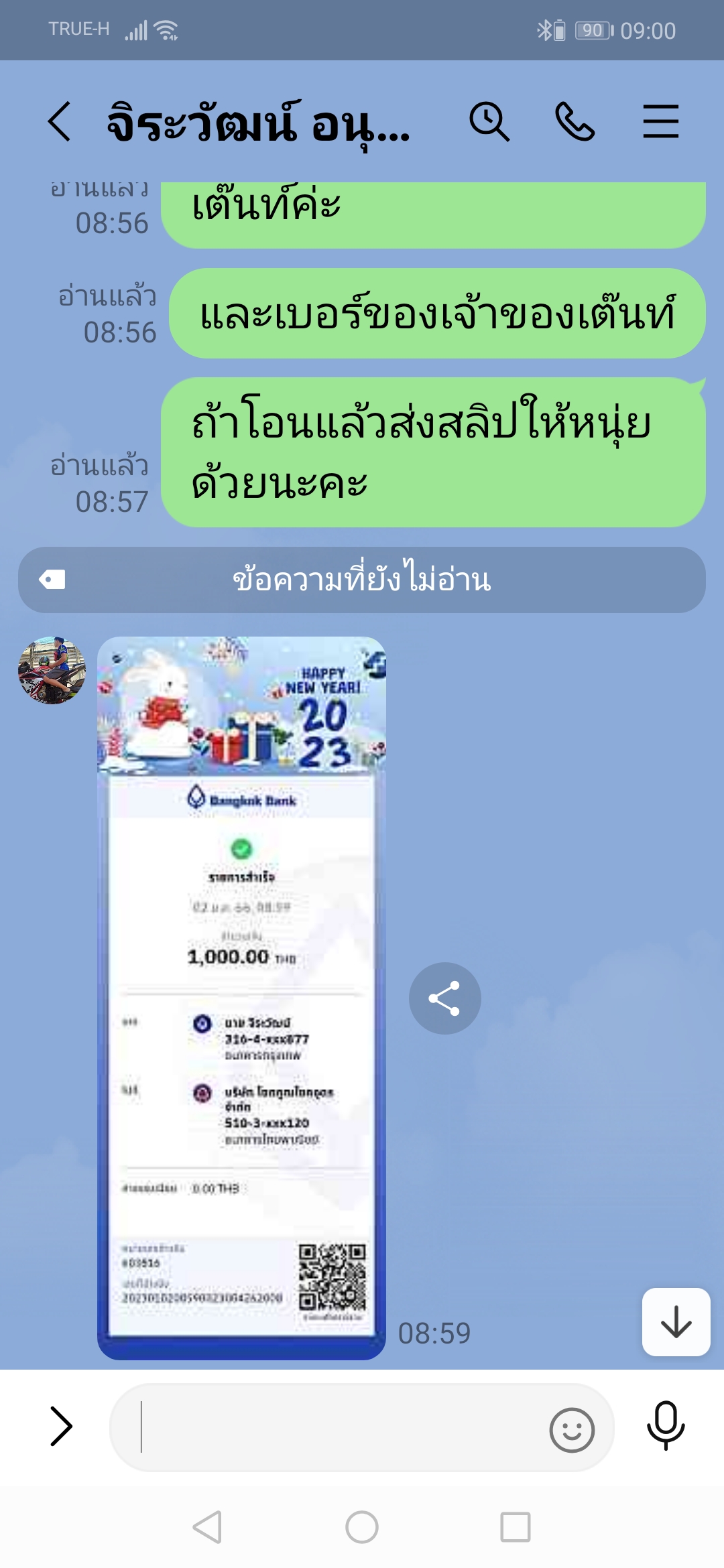Open the chat menu
Image resolution: width=724 pixels, height=1568 pixels.
[660, 122]
